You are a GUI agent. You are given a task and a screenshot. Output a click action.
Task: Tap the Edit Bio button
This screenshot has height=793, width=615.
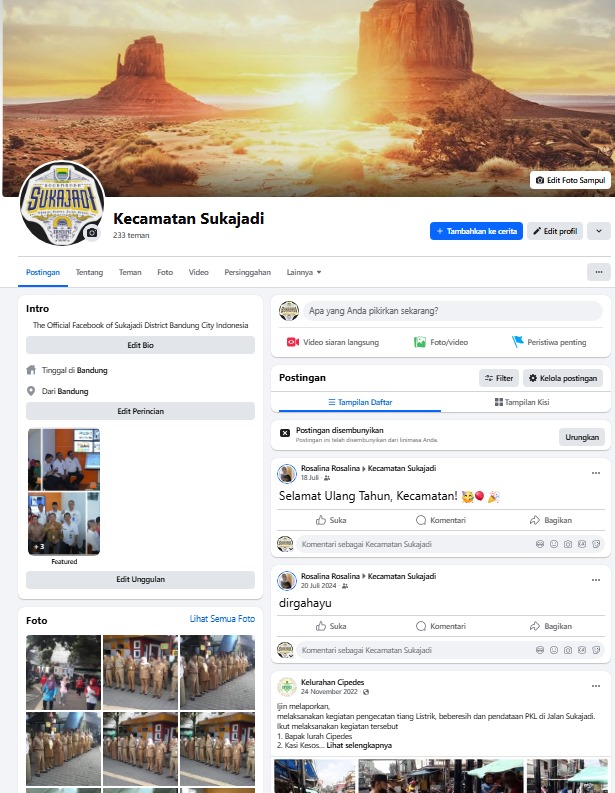(x=140, y=345)
